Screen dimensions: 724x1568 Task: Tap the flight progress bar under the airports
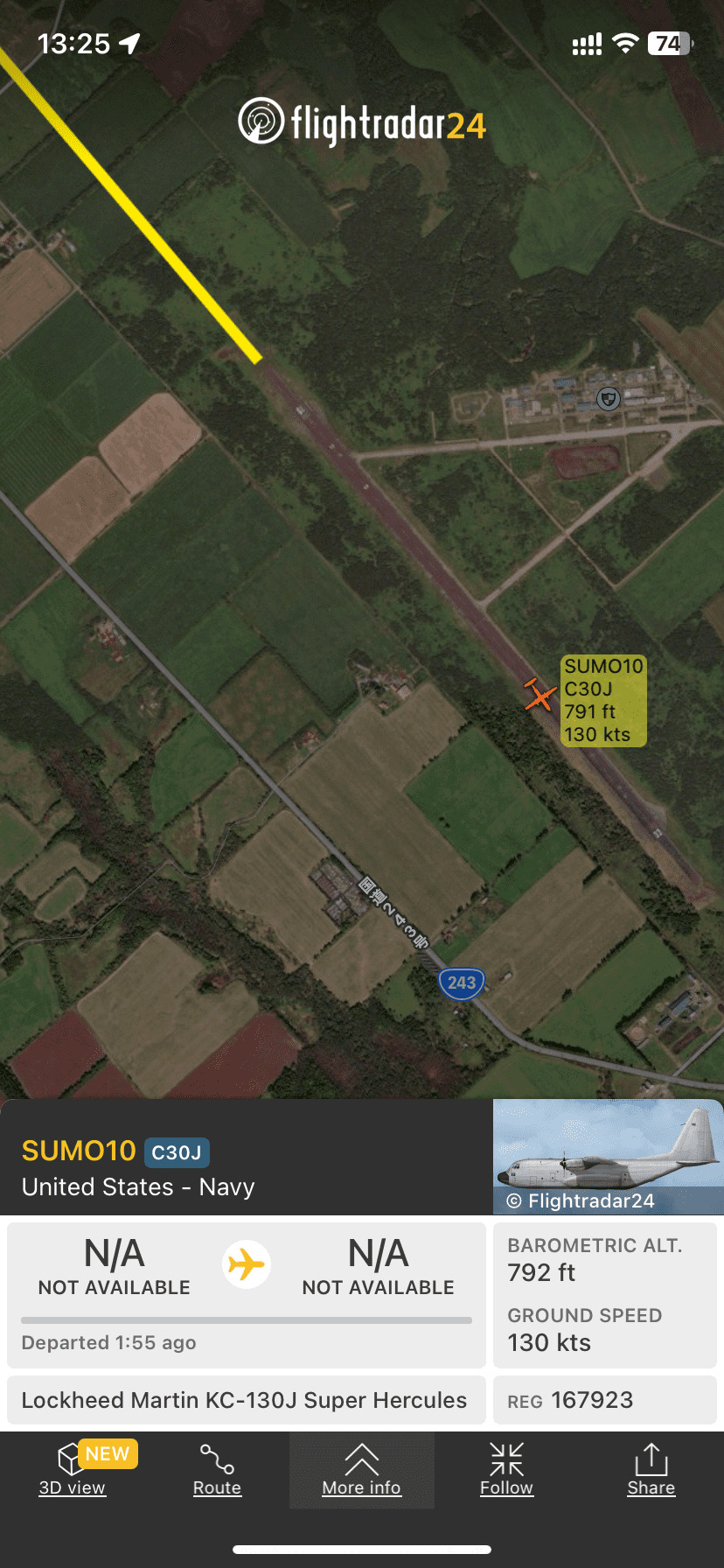(245, 1317)
